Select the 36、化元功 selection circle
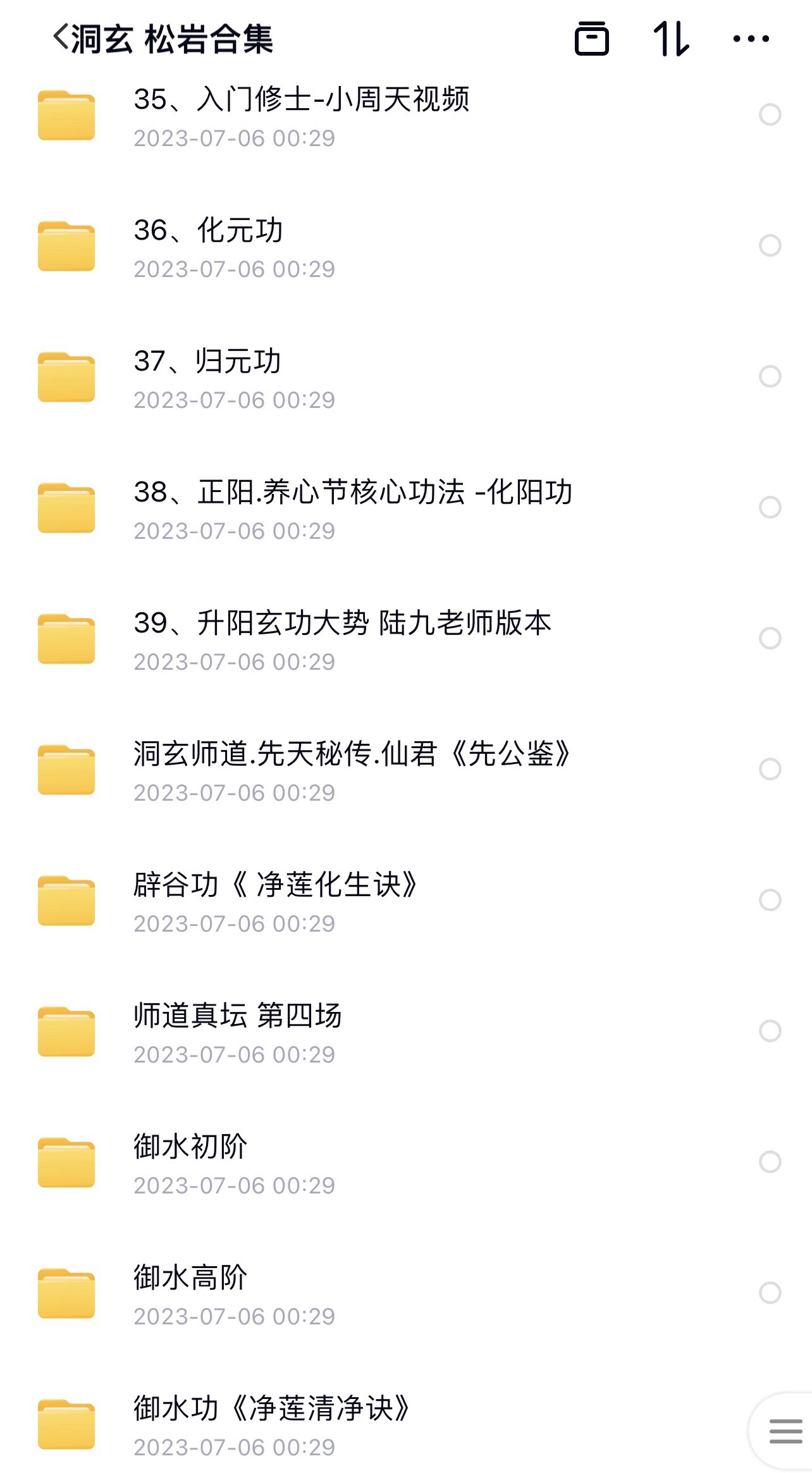Viewport: 812px width, 1473px height. pyautogui.click(x=770, y=245)
